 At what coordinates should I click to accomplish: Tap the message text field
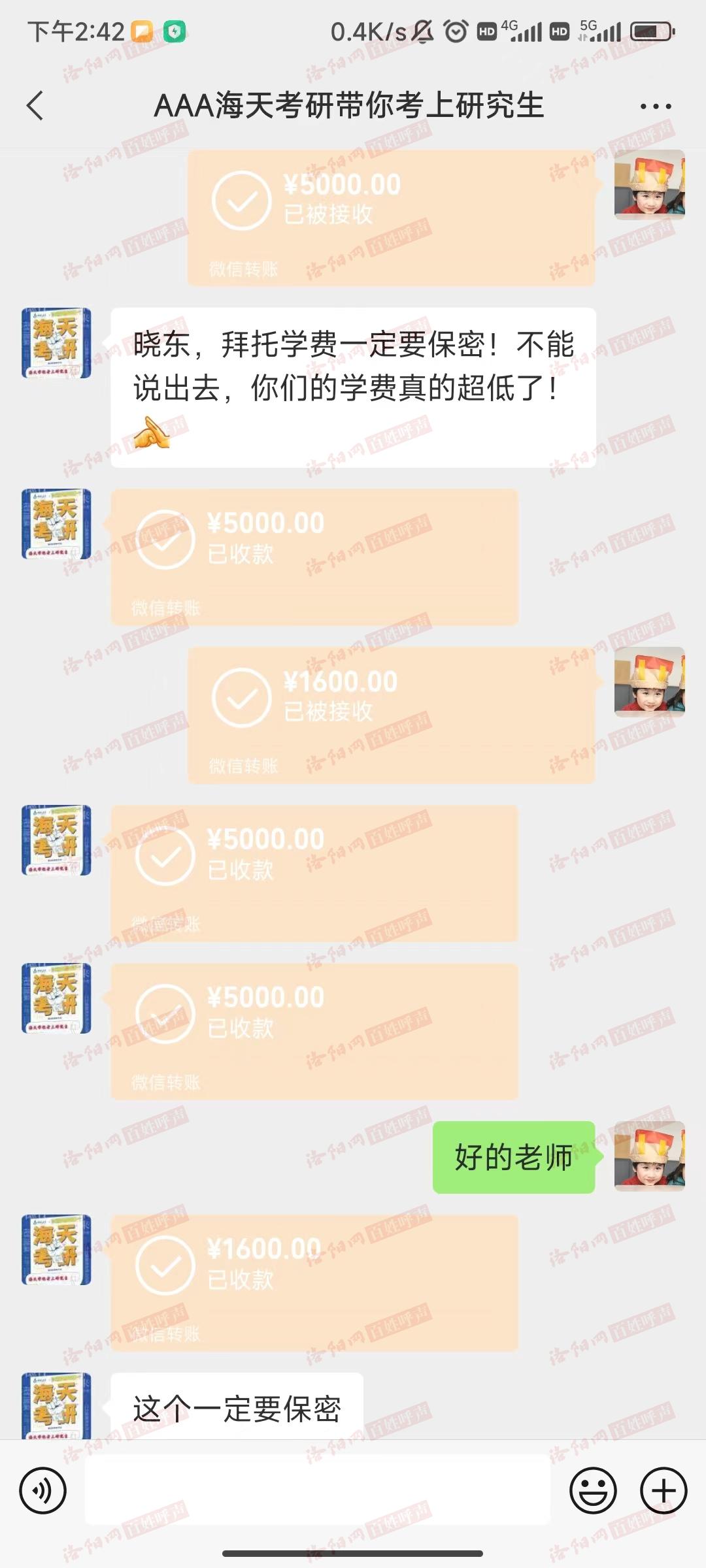(x=318, y=1491)
